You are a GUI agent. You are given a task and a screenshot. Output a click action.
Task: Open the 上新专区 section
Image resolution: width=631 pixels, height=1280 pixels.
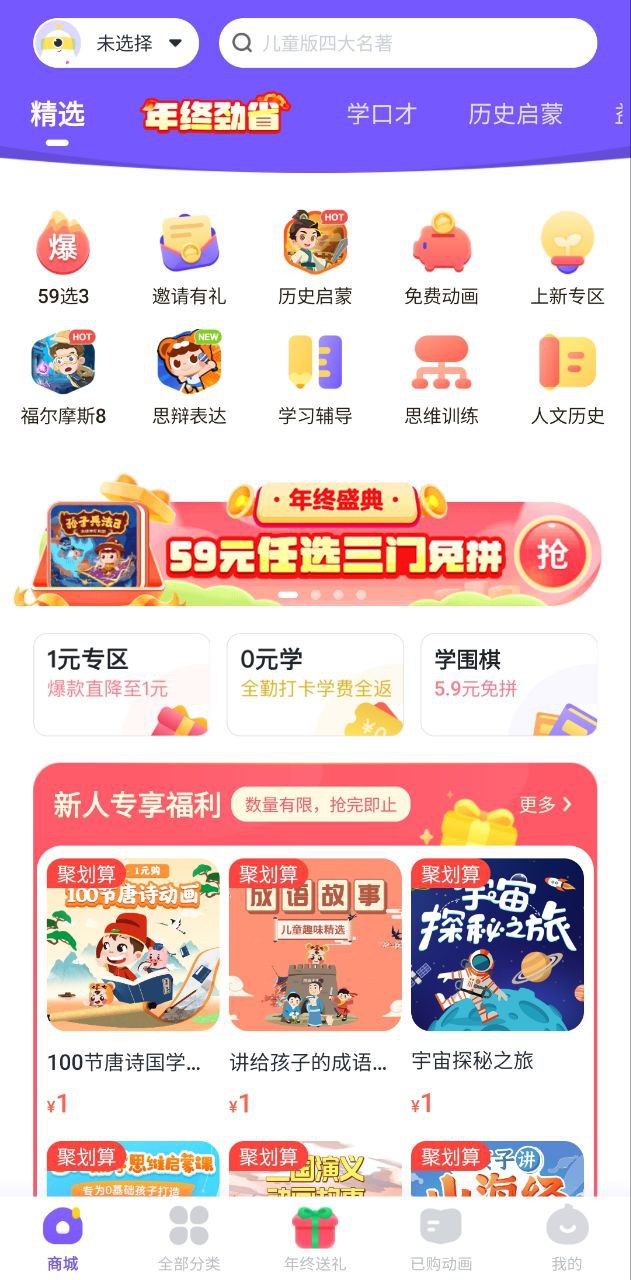pos(567,258)
